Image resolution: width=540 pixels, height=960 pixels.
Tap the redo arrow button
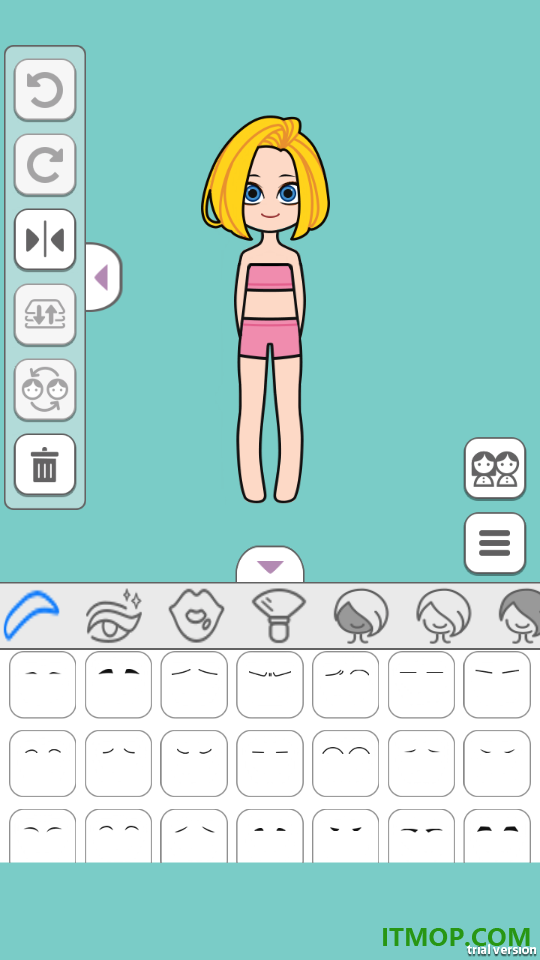(x=45, y=165)
